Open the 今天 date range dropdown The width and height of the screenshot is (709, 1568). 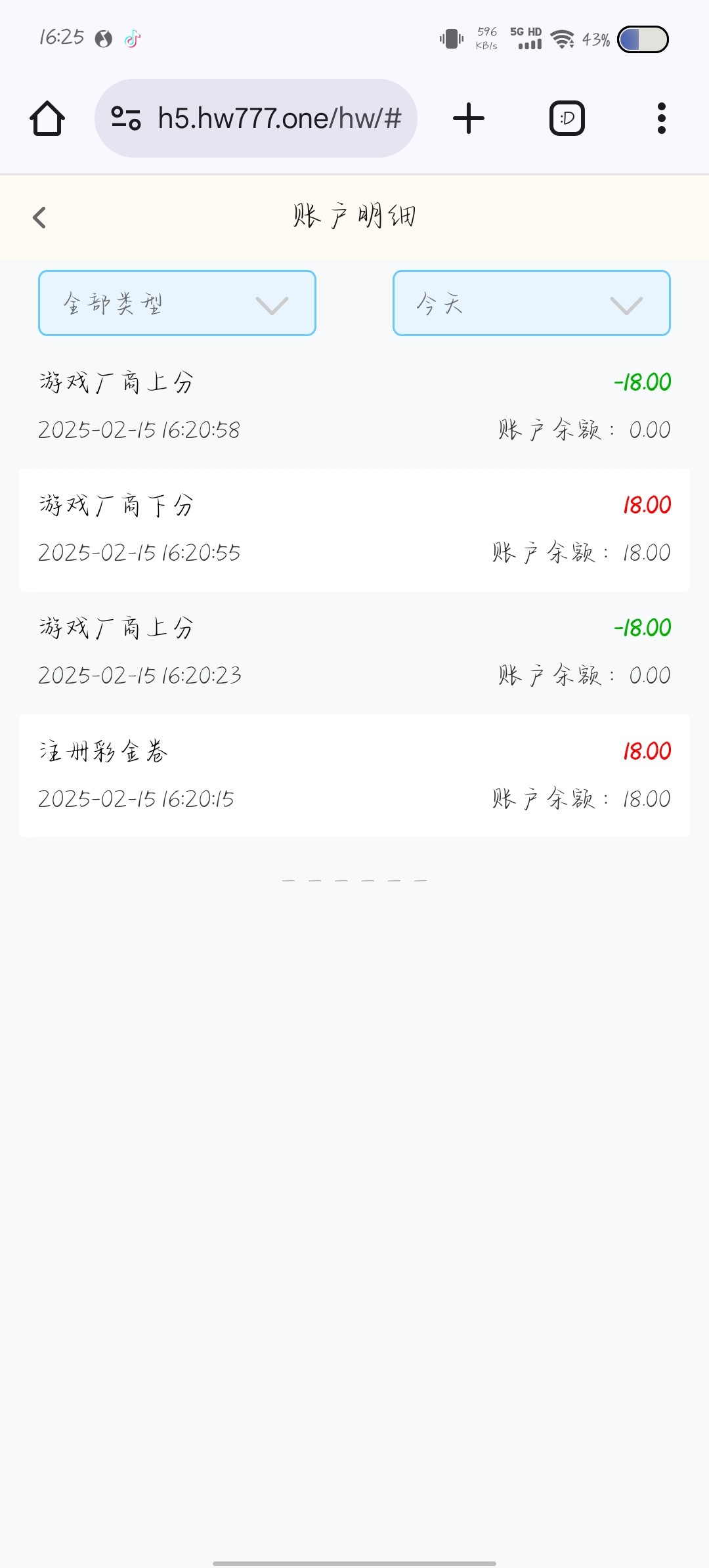pos(531,303)
